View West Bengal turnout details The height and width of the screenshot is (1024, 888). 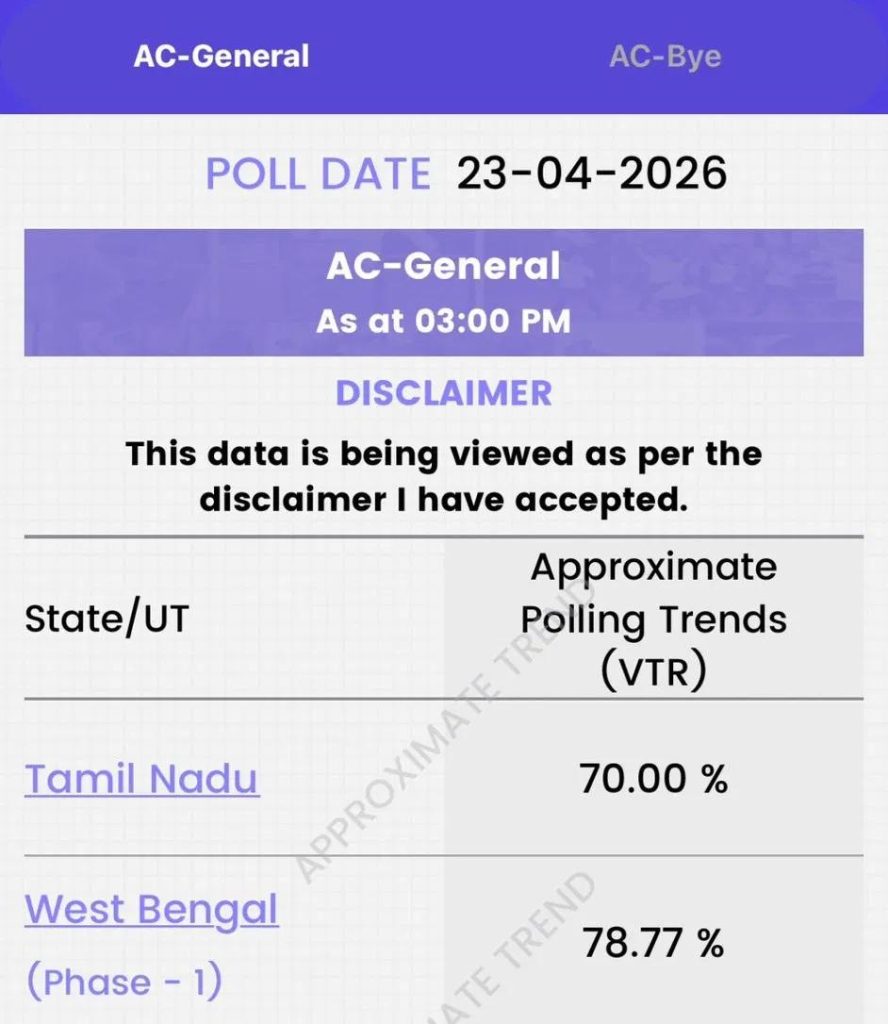click(x=152, y=909)
